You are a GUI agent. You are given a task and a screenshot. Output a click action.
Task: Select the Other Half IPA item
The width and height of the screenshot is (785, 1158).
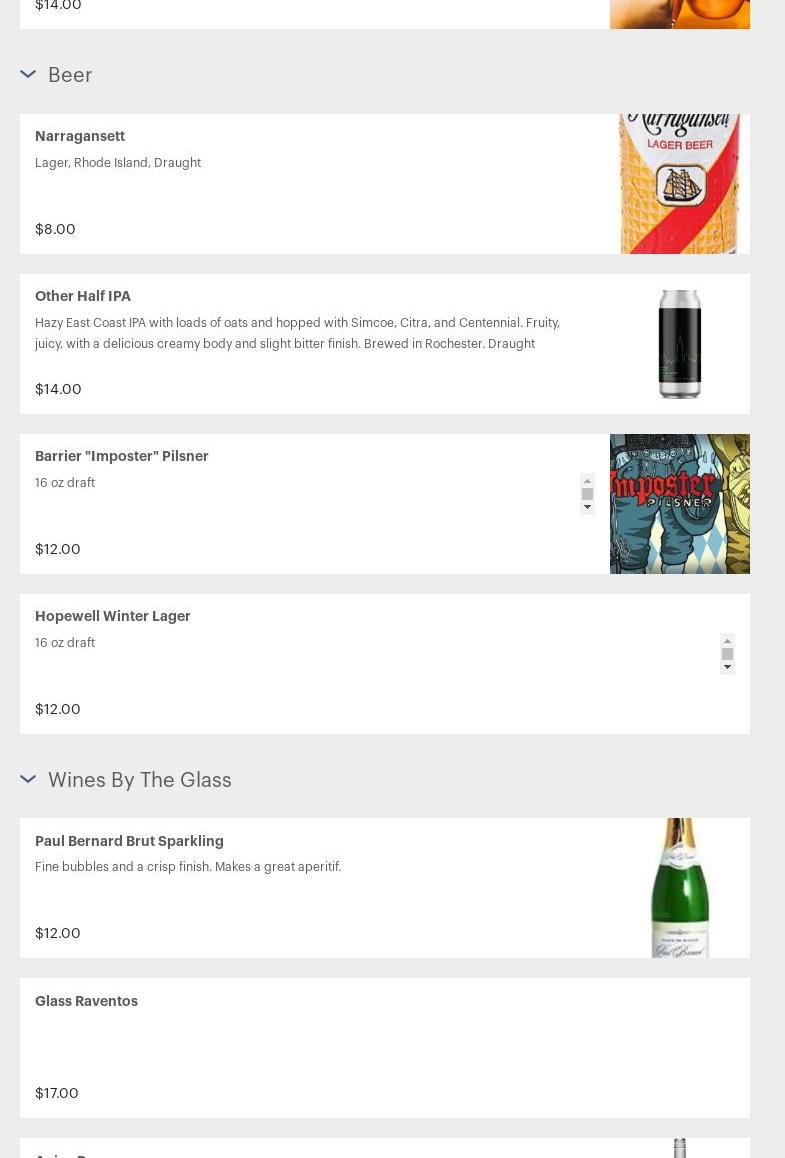(83, 296)
